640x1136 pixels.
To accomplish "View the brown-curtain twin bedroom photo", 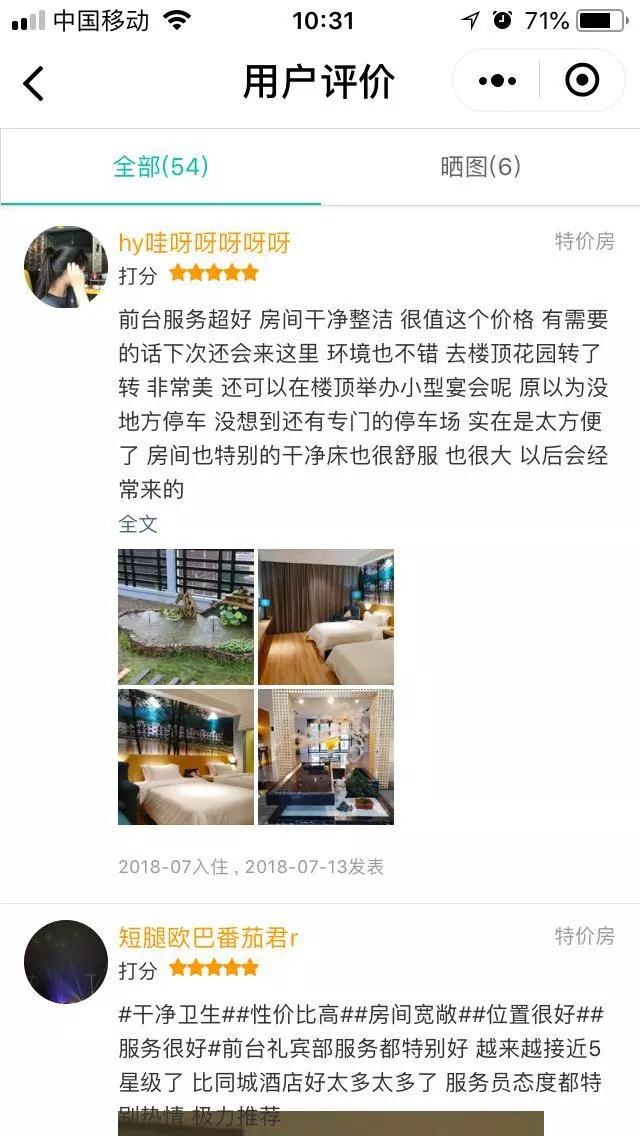I will (326, 616).
